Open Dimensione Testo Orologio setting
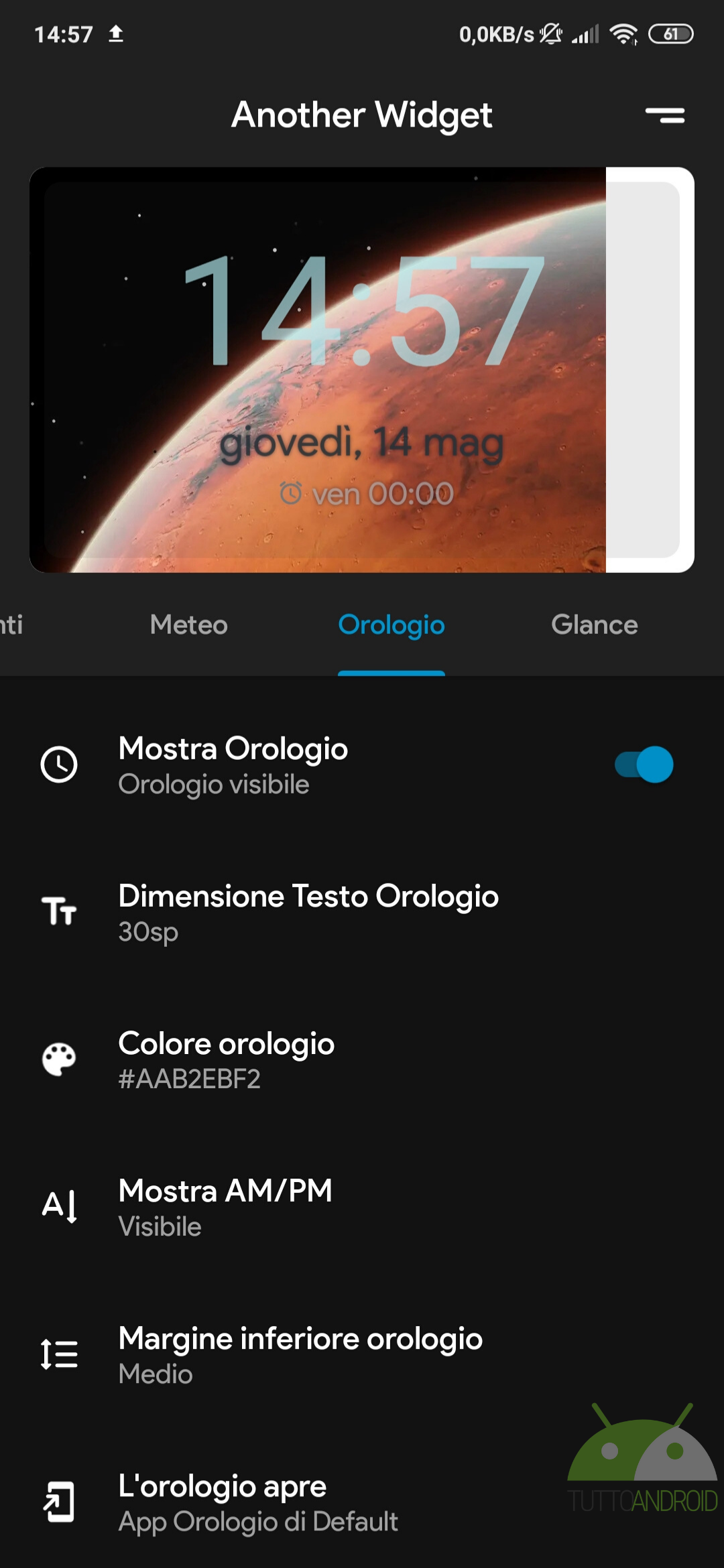724x1568 pixels. 362,912
